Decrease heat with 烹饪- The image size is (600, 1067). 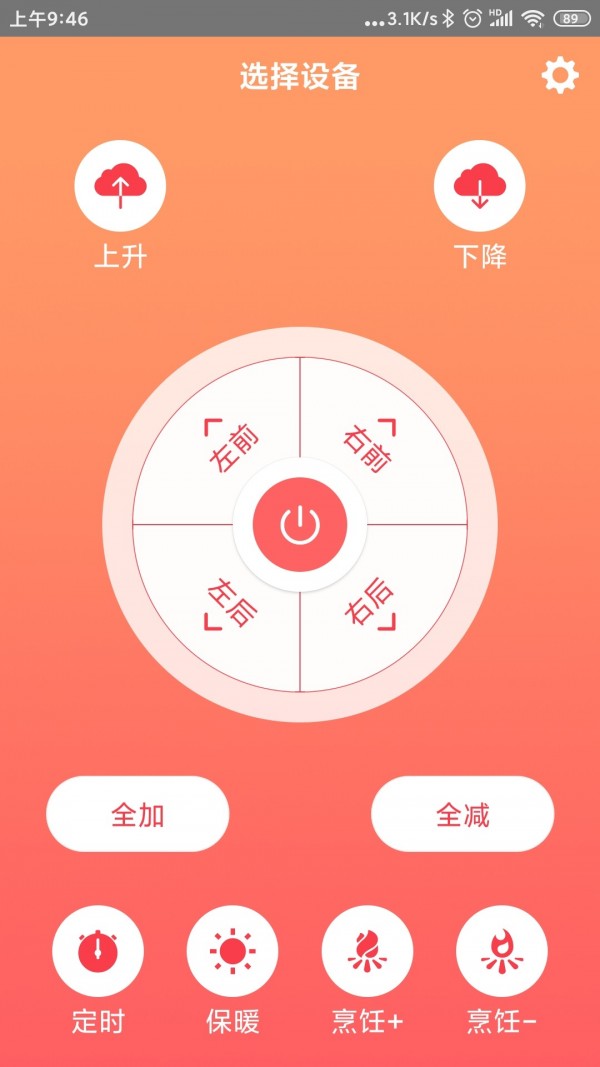click(x=501, y=951)
